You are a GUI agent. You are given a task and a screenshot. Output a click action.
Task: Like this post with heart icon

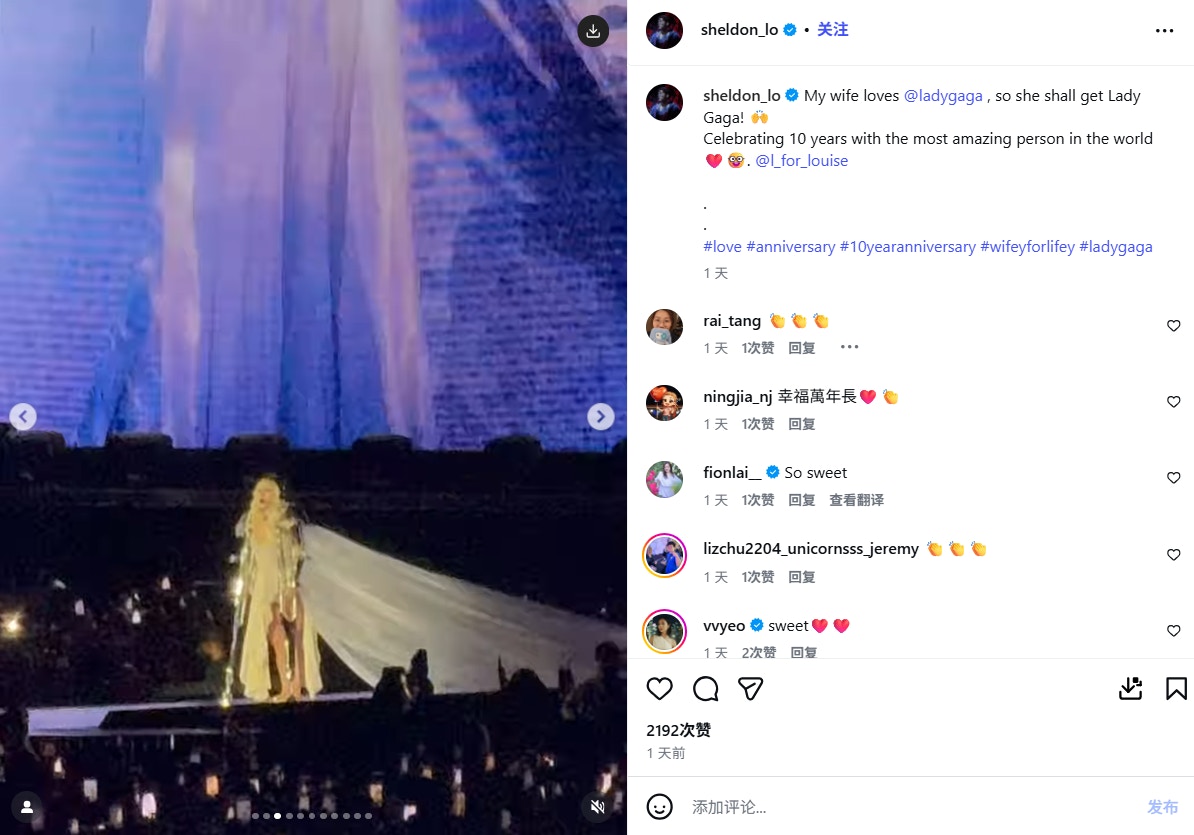click(659, 689)
